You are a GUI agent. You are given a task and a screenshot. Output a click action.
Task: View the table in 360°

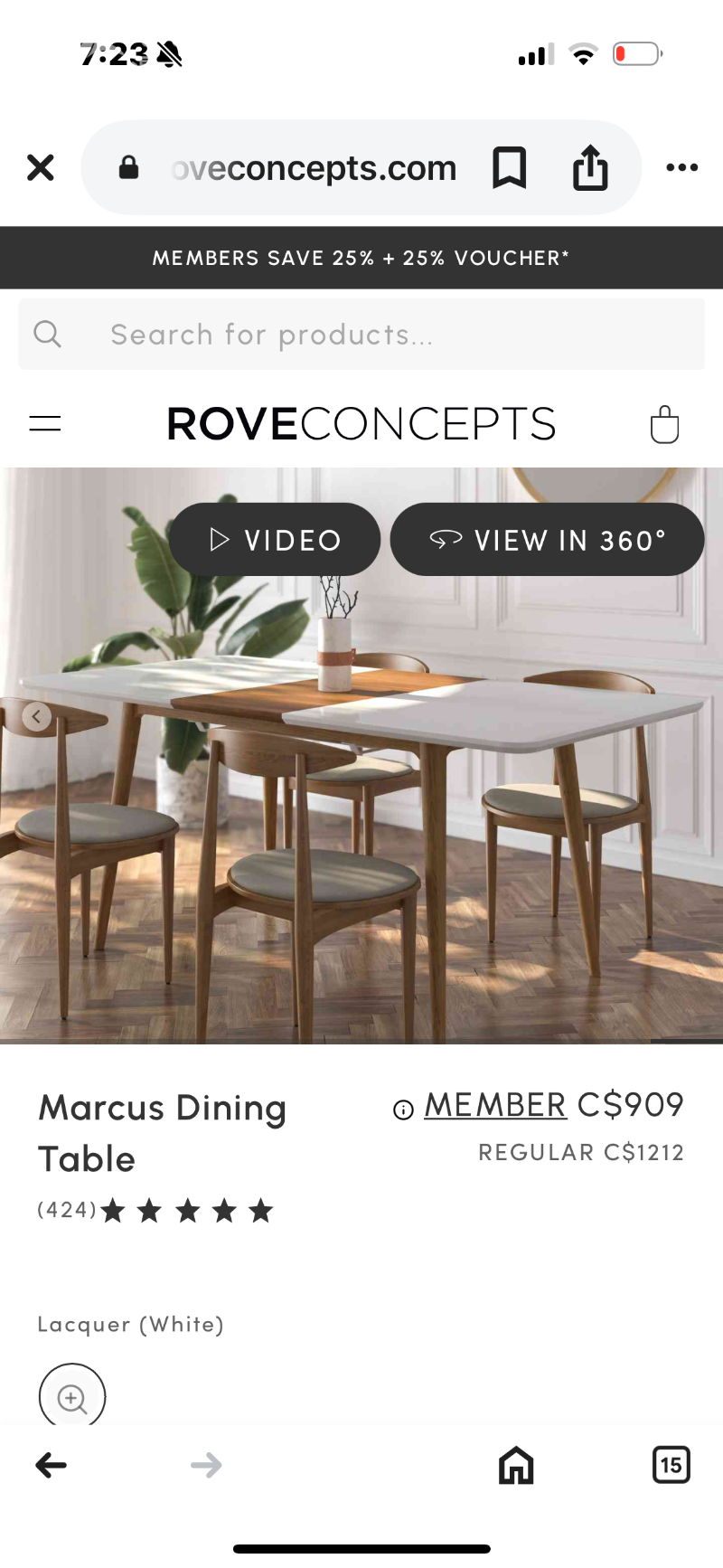(547, 540)
